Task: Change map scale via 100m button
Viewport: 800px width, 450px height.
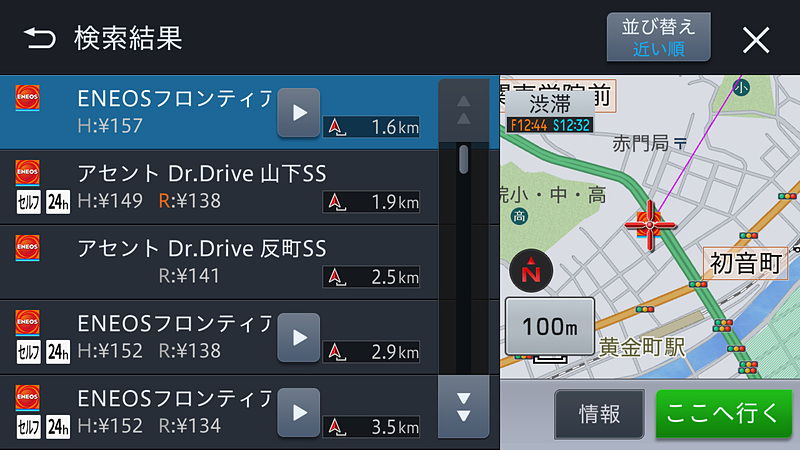Action: tap(549, 326)
